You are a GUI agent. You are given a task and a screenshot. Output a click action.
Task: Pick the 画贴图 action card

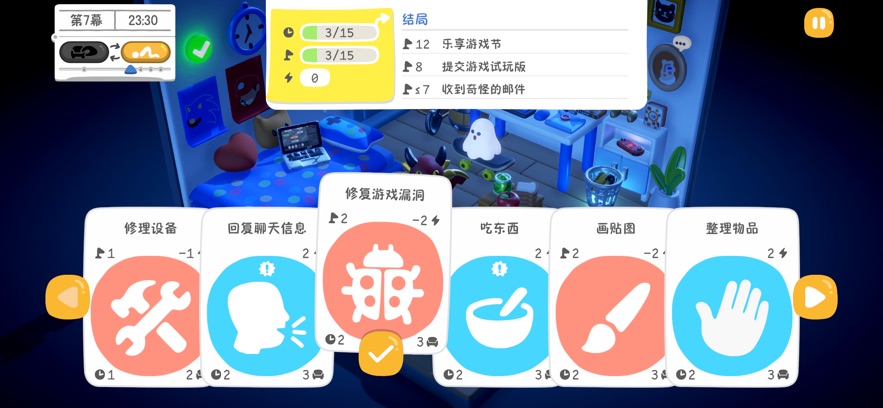coord(608,305)
